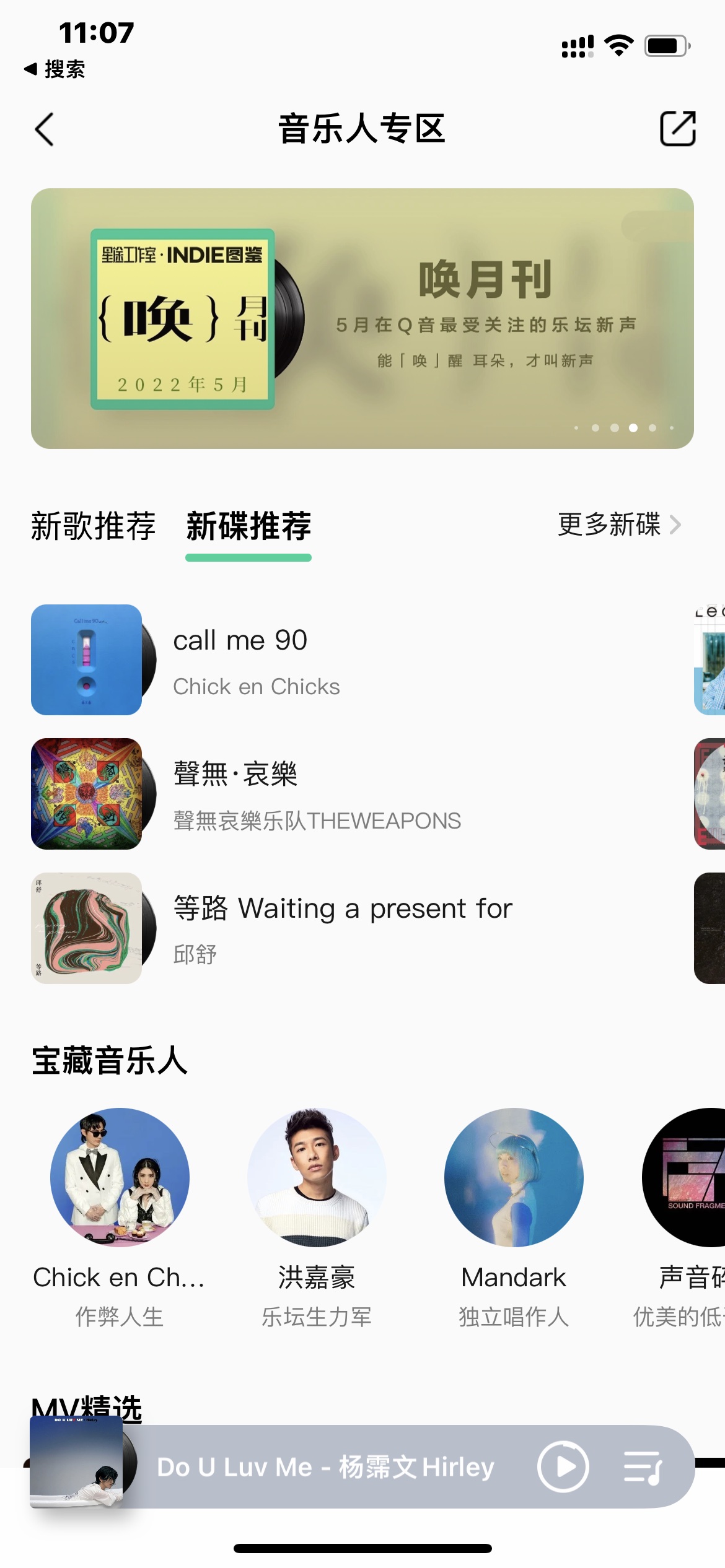This screenshot has height=1568, width=725.
Task: Open Mandark artist page
Action: (514, 1177)
